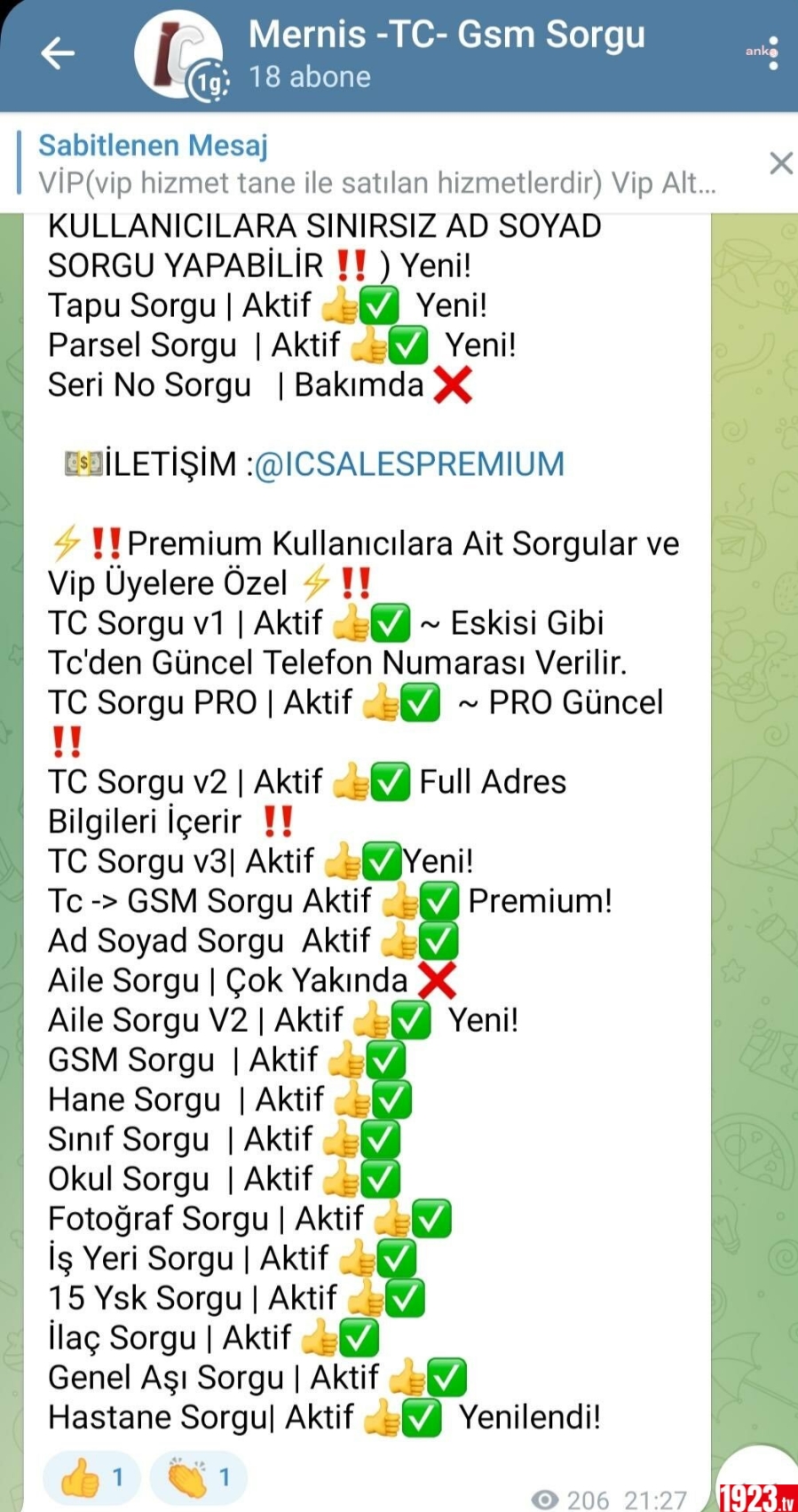
Task: Go back using the arrow
Action: (59, 54)
